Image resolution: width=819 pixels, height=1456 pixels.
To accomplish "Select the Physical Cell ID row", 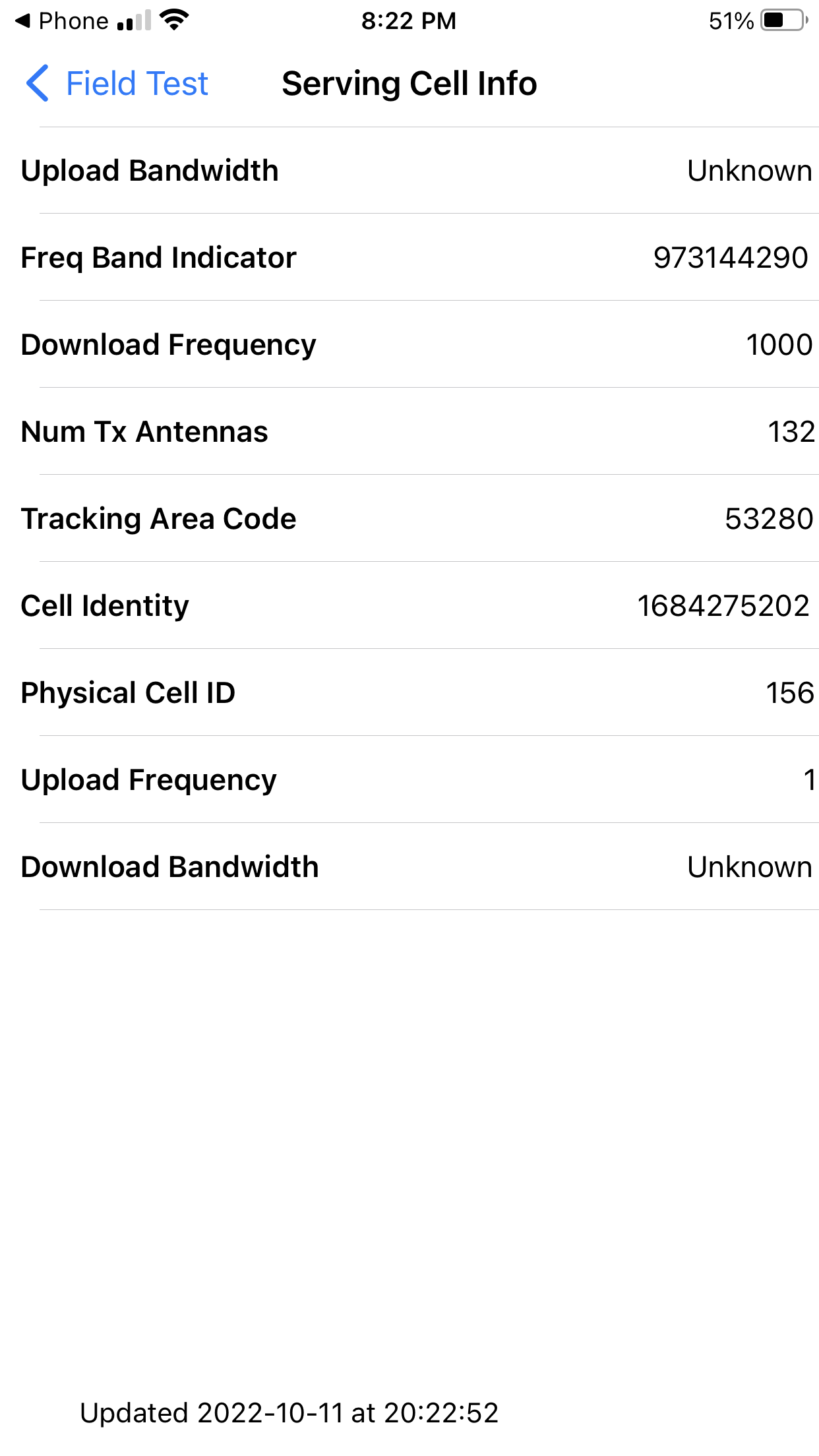I will coord(409,692).
